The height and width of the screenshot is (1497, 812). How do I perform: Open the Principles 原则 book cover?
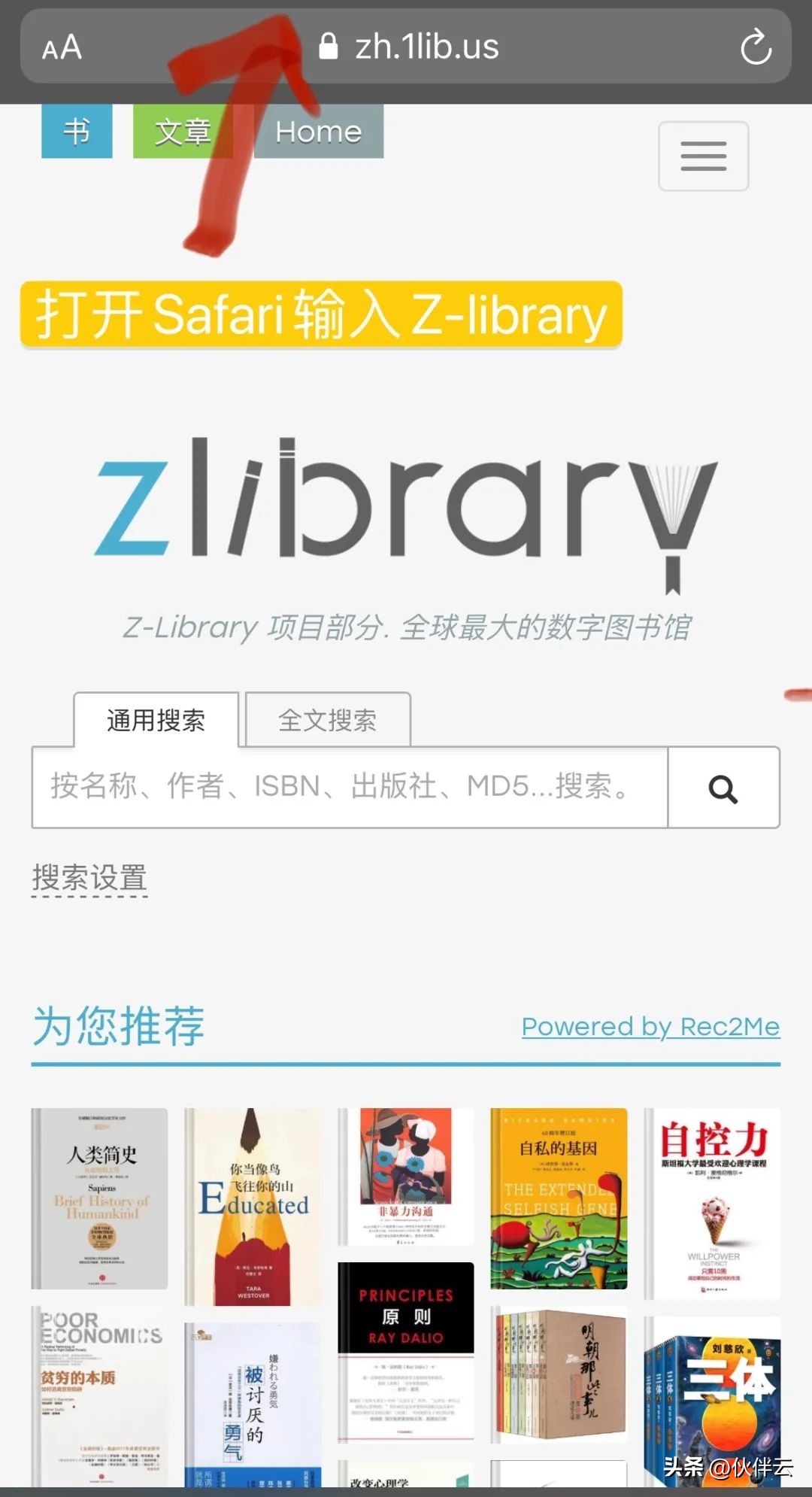tap(406, 1352)
